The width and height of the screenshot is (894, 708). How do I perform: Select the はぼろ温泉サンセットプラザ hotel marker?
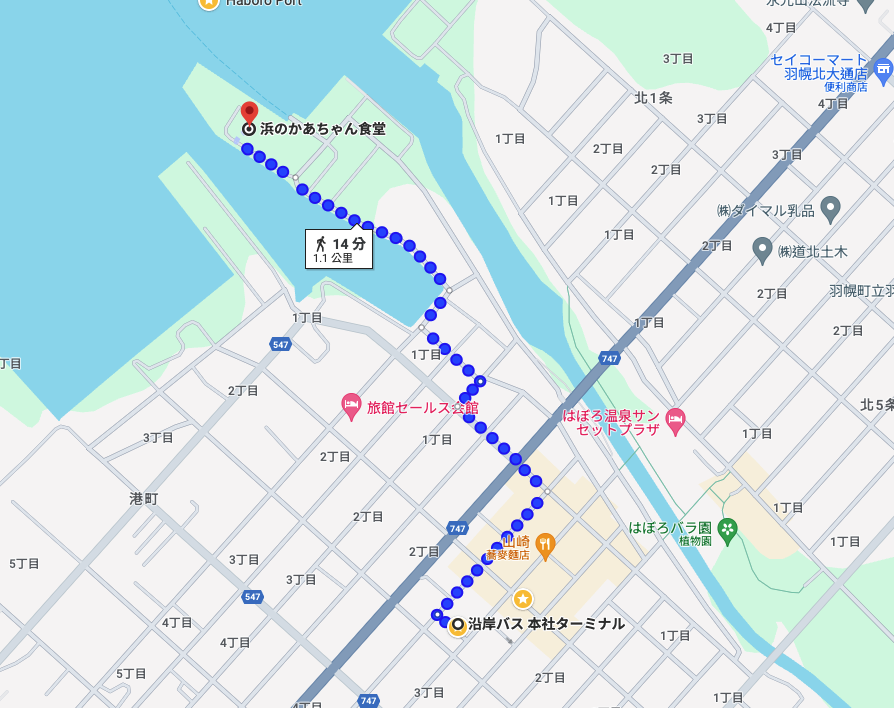675,421
